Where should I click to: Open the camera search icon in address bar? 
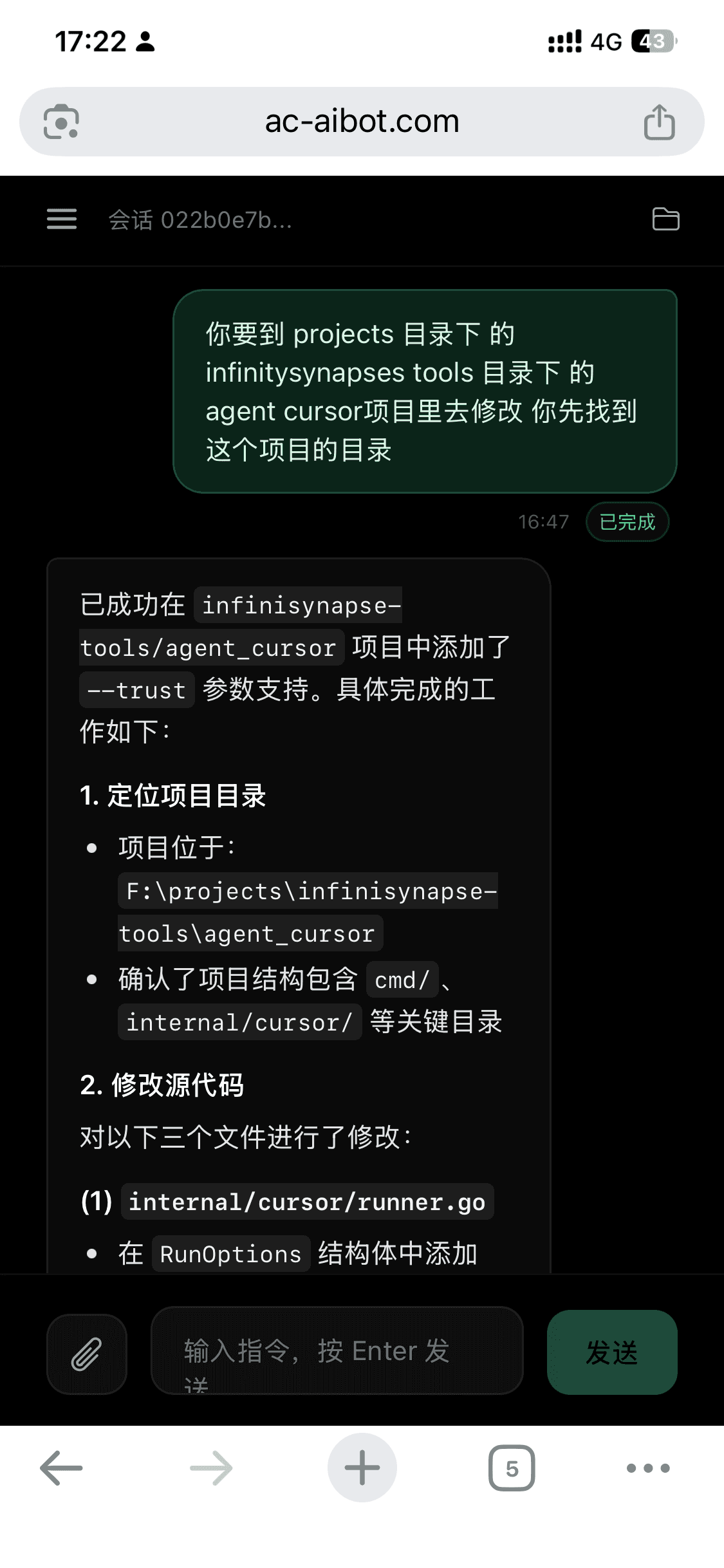click(61, 121)
